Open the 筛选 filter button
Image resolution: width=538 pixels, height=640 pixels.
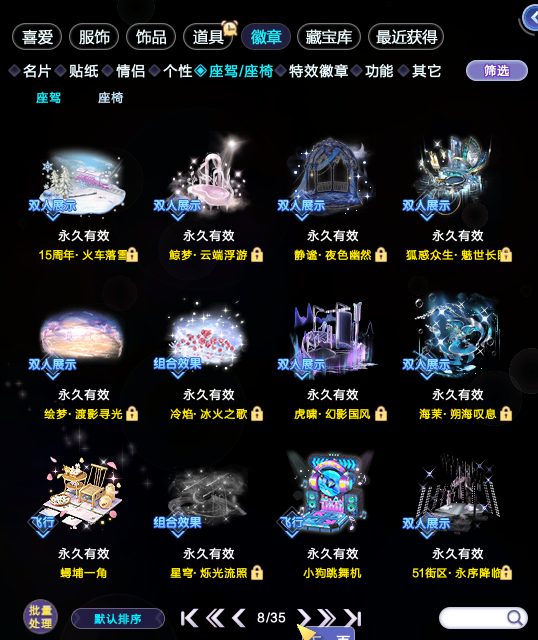[497, 71]
